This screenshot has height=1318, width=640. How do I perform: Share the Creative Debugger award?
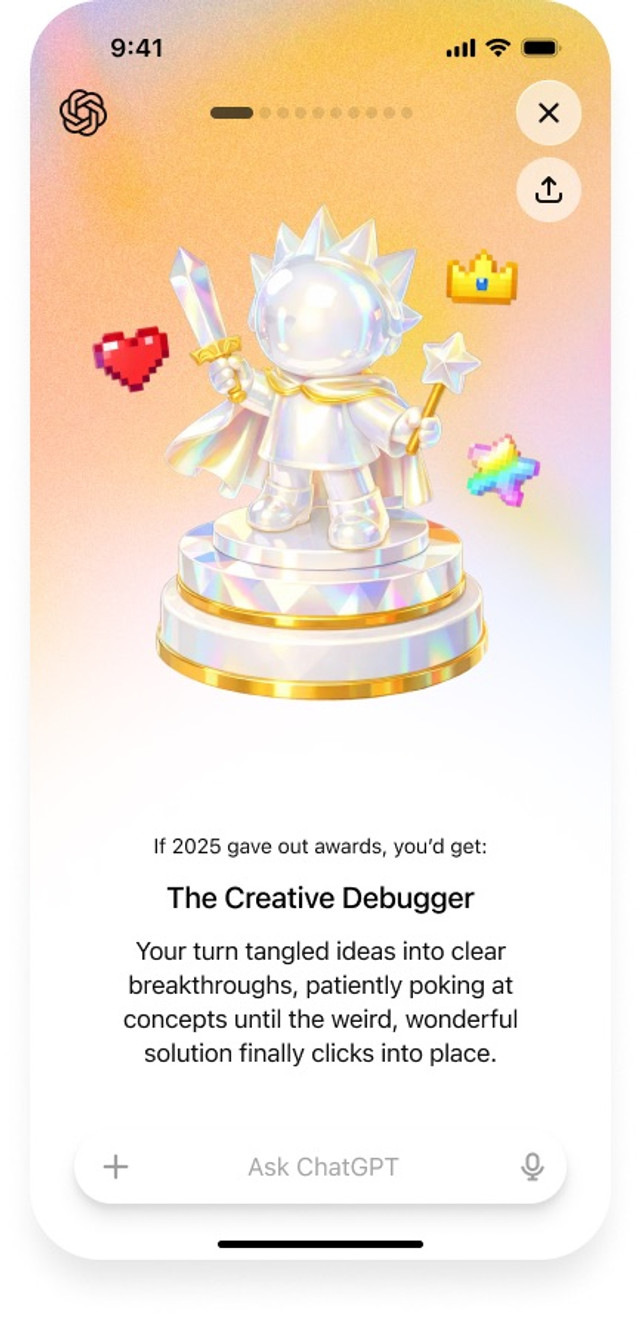click(548, 189)
